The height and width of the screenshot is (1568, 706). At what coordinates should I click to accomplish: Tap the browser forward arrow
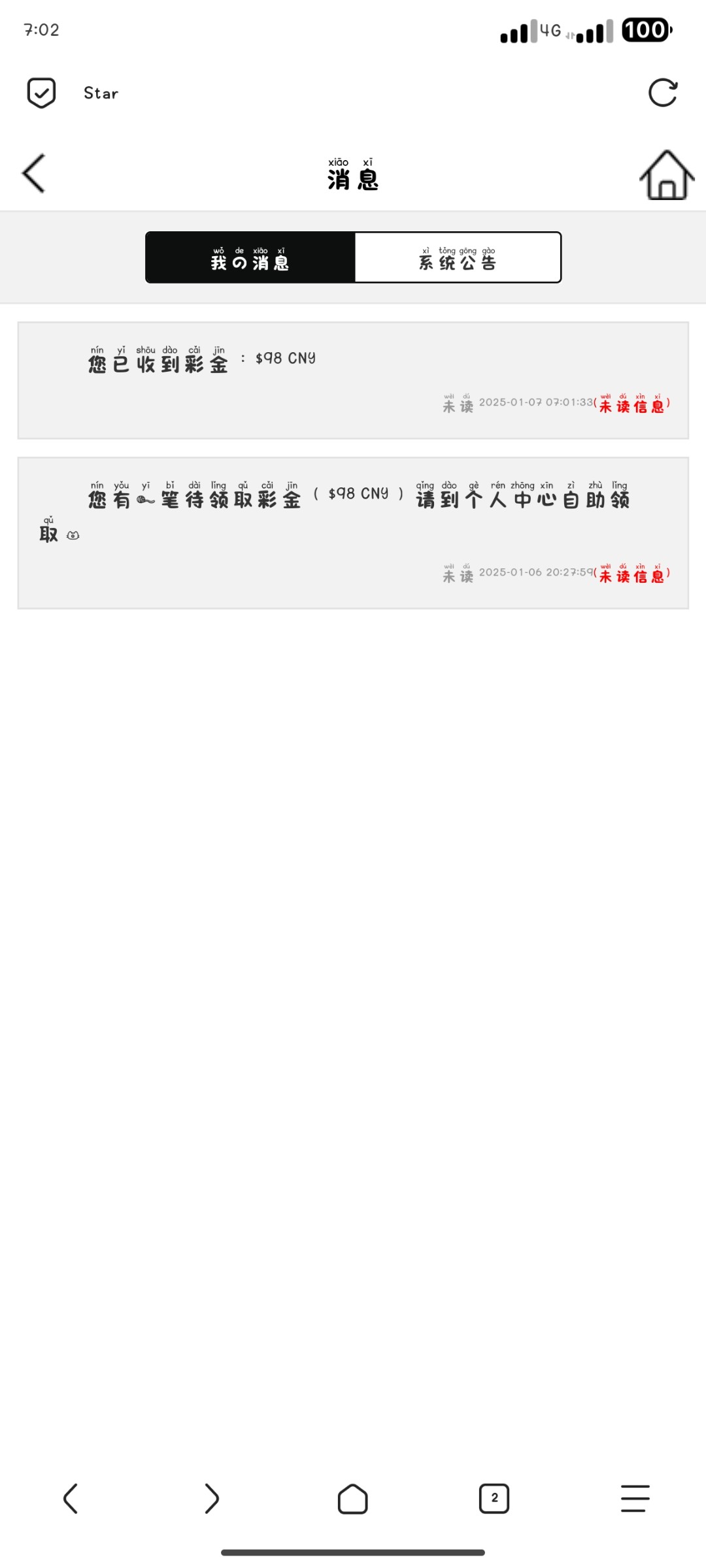[212, 1498]
